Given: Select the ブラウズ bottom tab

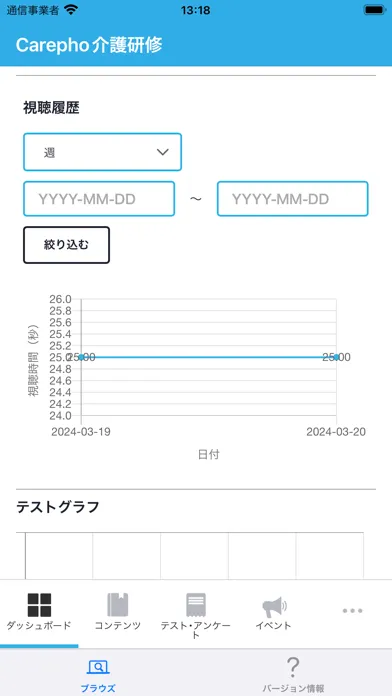Looking at the screenshot, I should pyautogui.click(x=98, y=675).
